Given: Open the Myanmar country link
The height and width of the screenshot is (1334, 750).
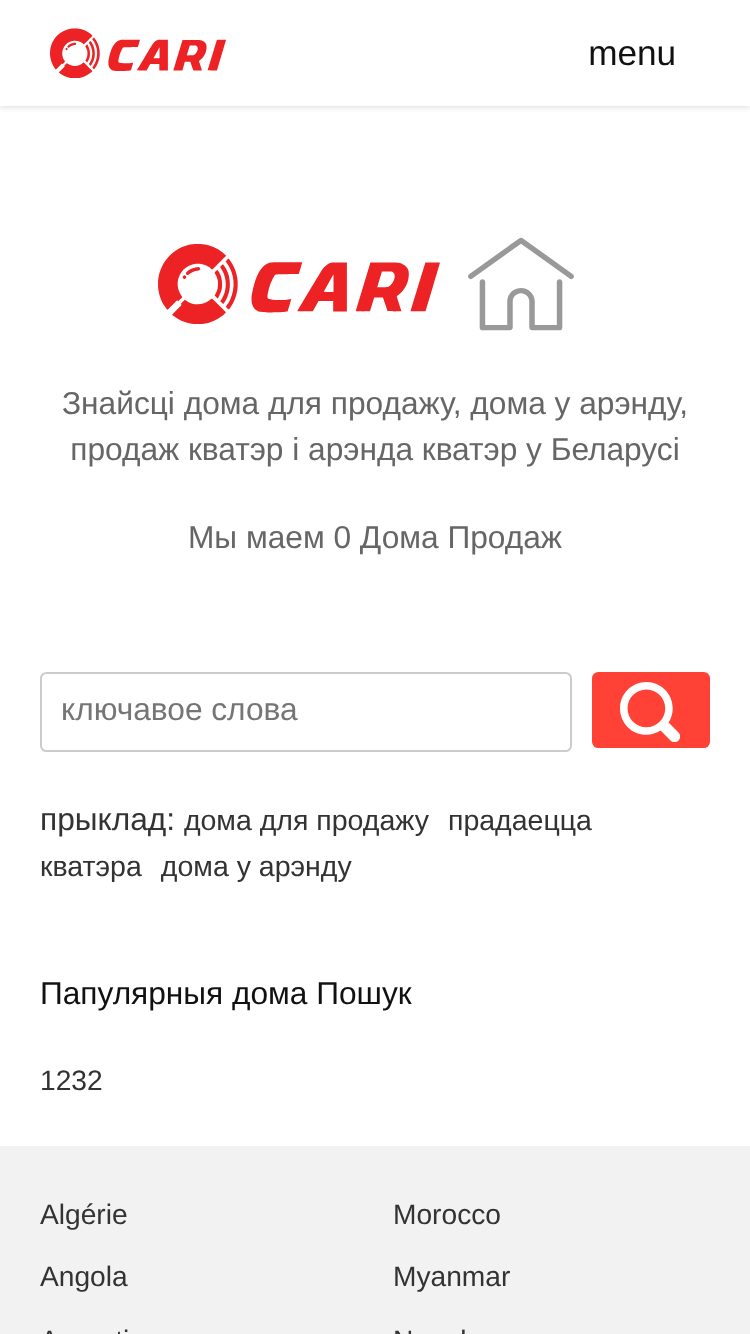Looking at the screenshot, I should [x=452, y=1277].
